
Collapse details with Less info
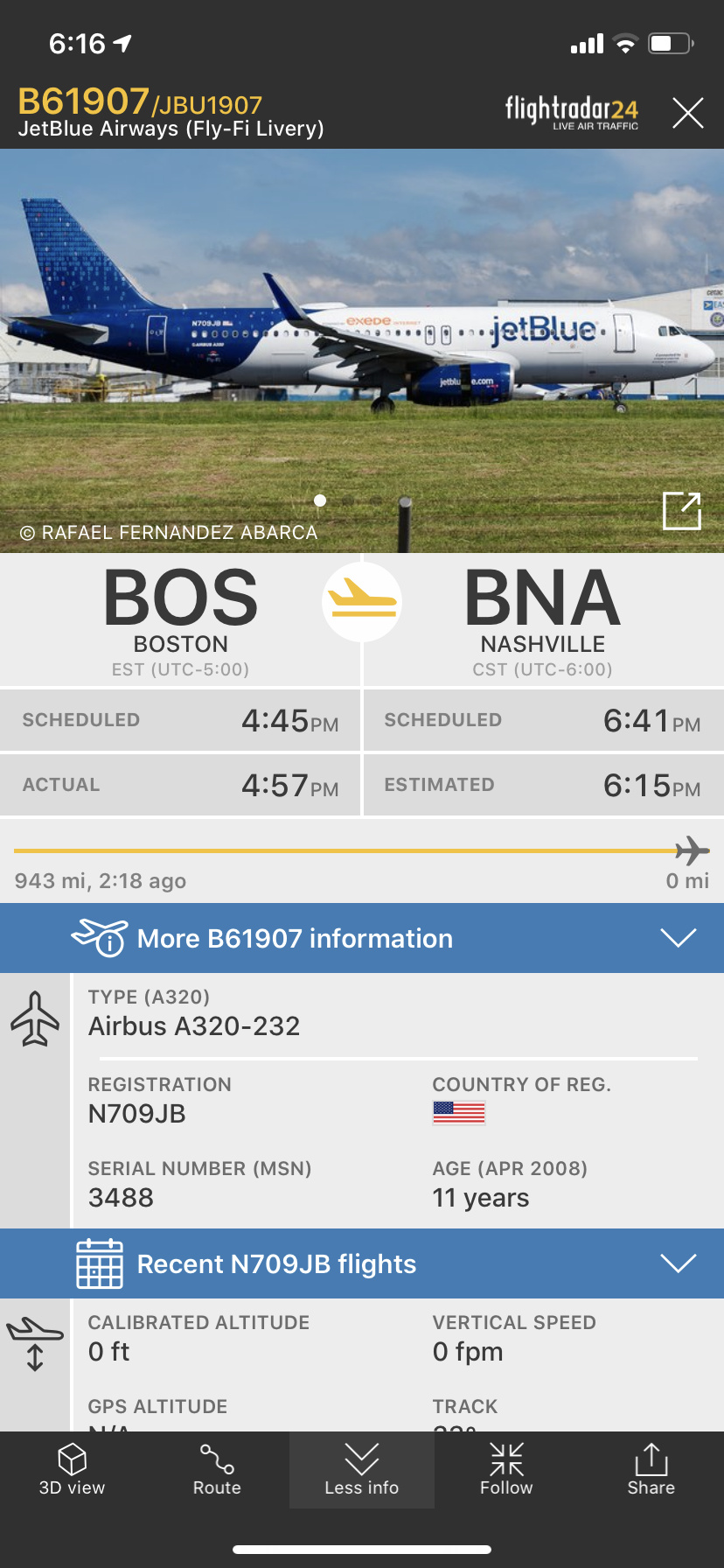click(x=361, y=1470)
